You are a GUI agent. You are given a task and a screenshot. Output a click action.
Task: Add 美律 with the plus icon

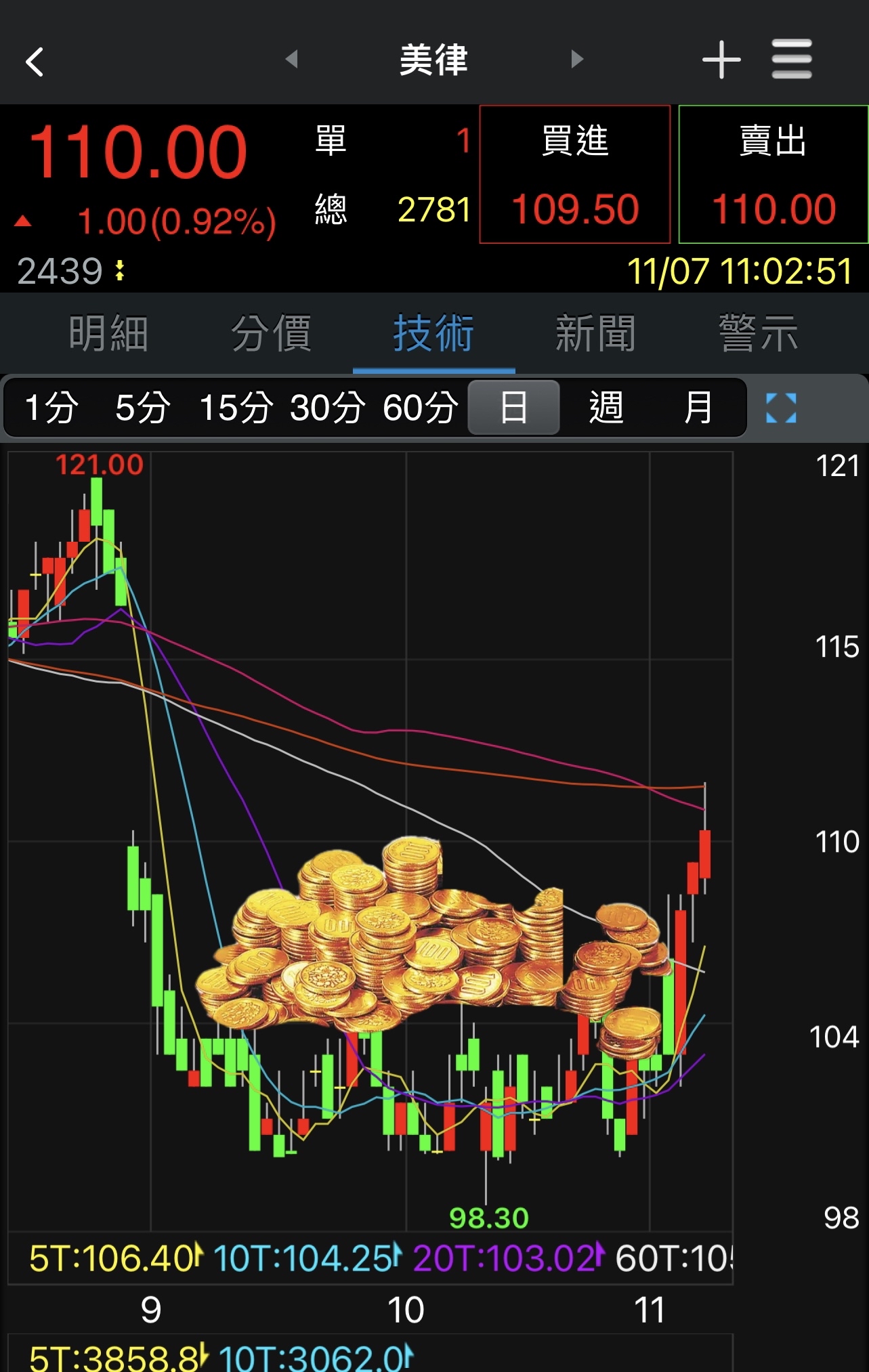(721, 60)
